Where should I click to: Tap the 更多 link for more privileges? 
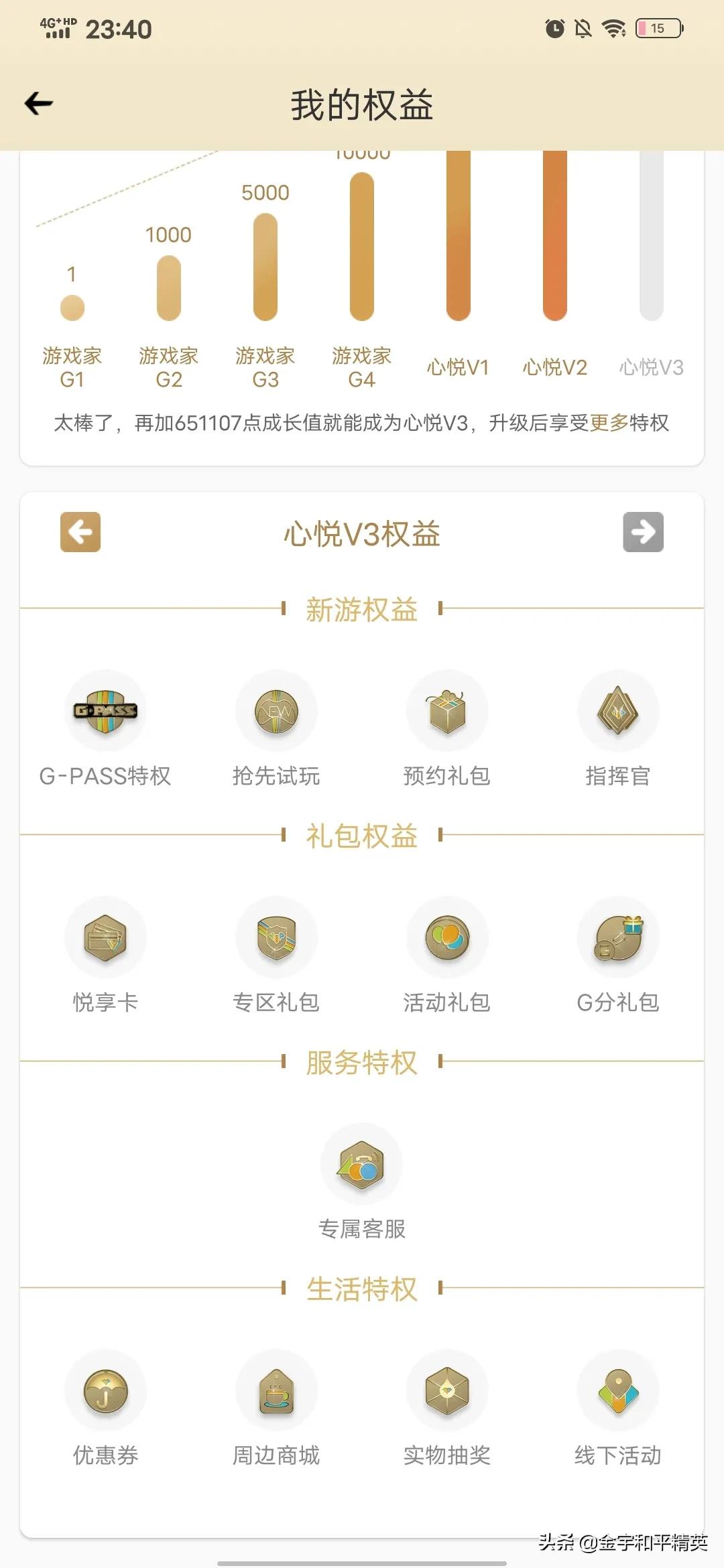tap(609, 423)
